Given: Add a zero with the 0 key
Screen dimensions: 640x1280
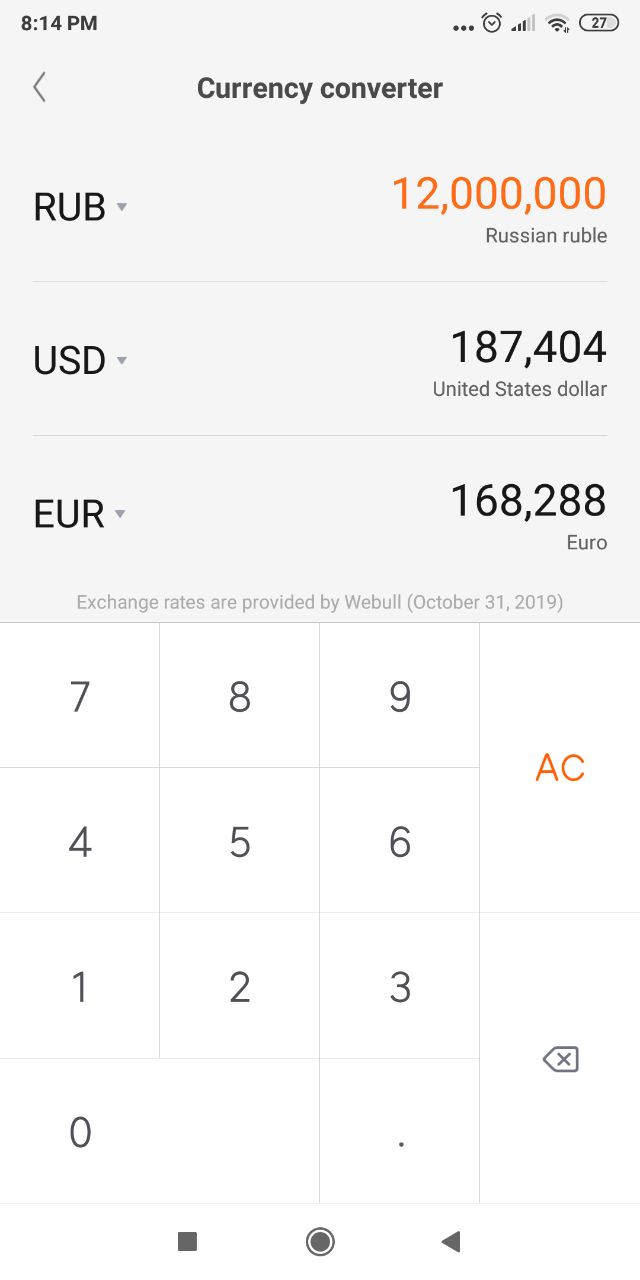Looking at the screenshot, I should pos(160,1131).
